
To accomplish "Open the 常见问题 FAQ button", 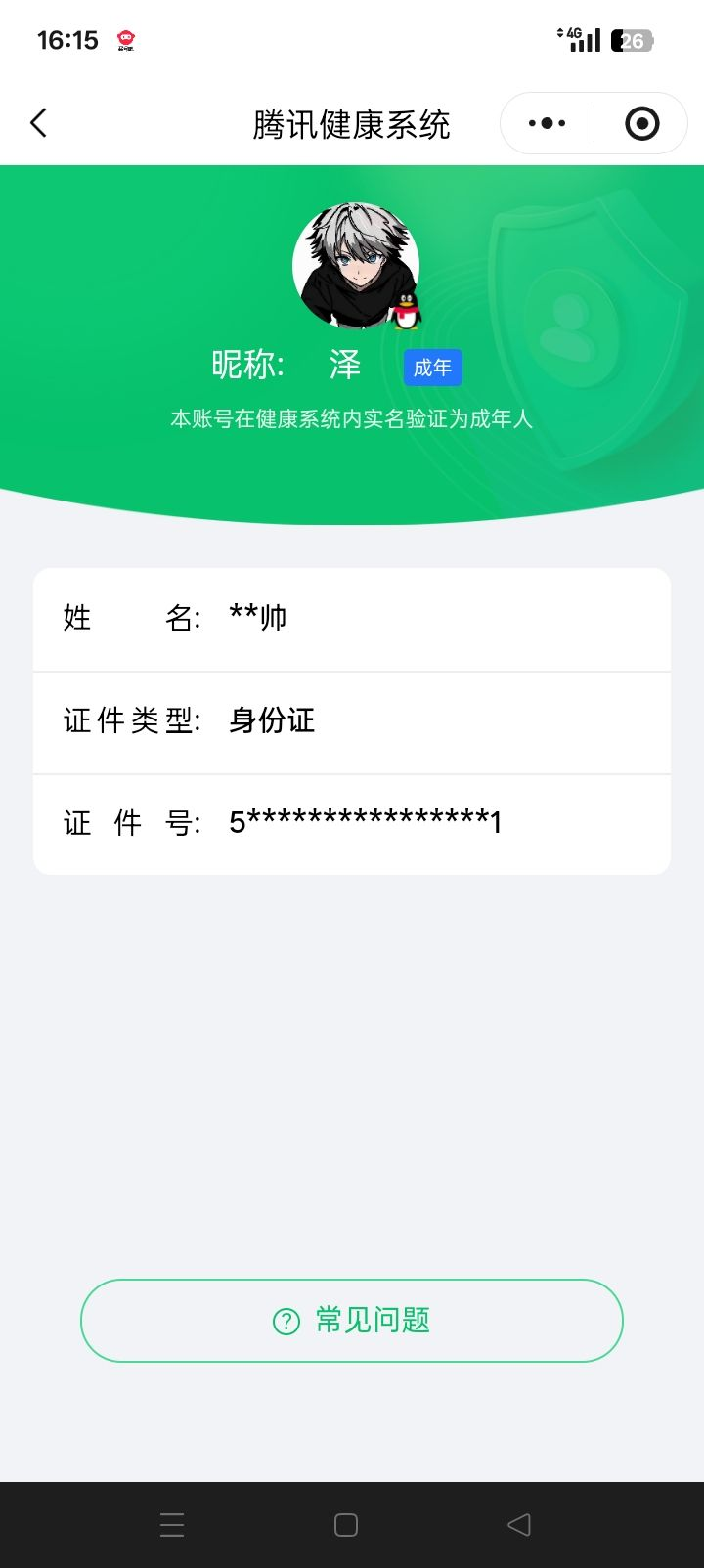I will click(x=352, y=1321).
